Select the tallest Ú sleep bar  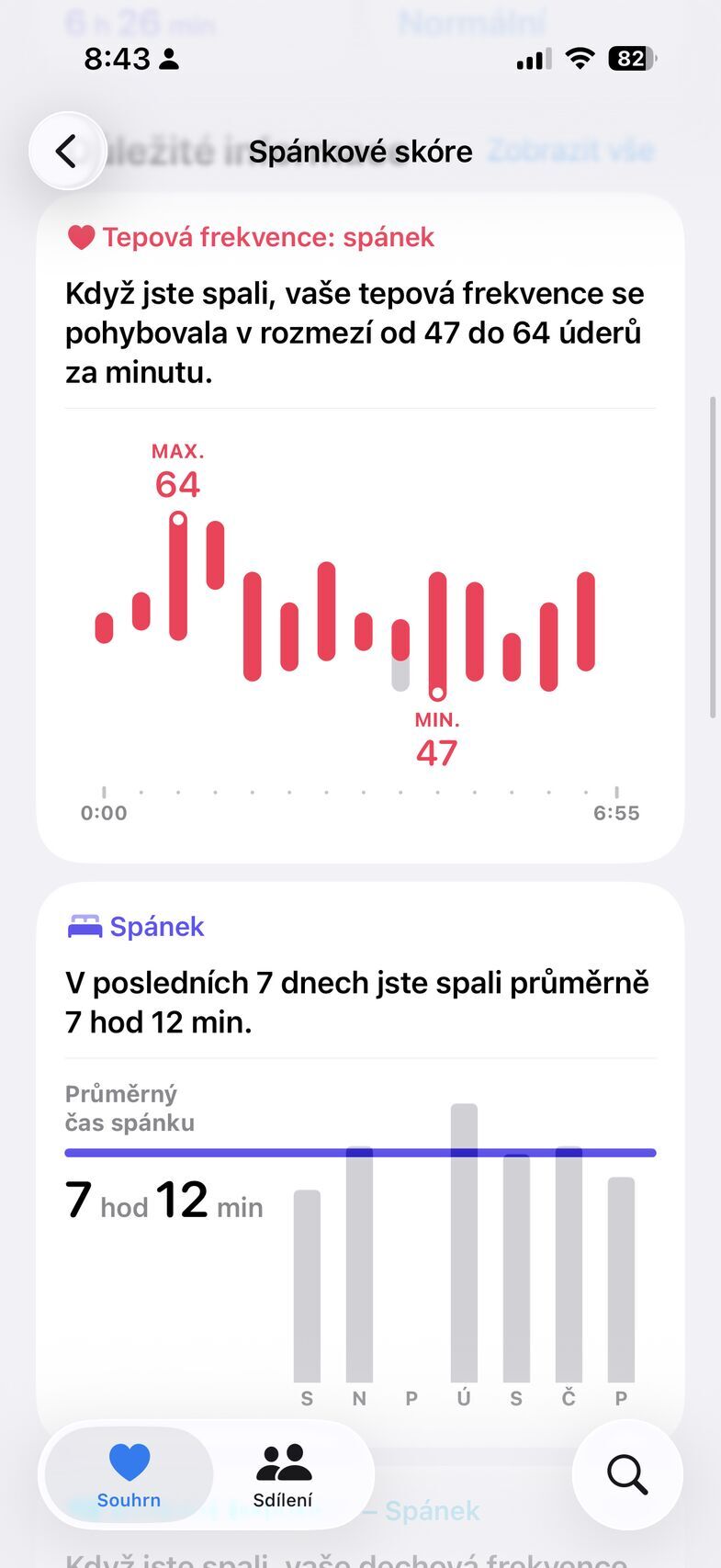pyautogui.click(x=464, y=1240)
